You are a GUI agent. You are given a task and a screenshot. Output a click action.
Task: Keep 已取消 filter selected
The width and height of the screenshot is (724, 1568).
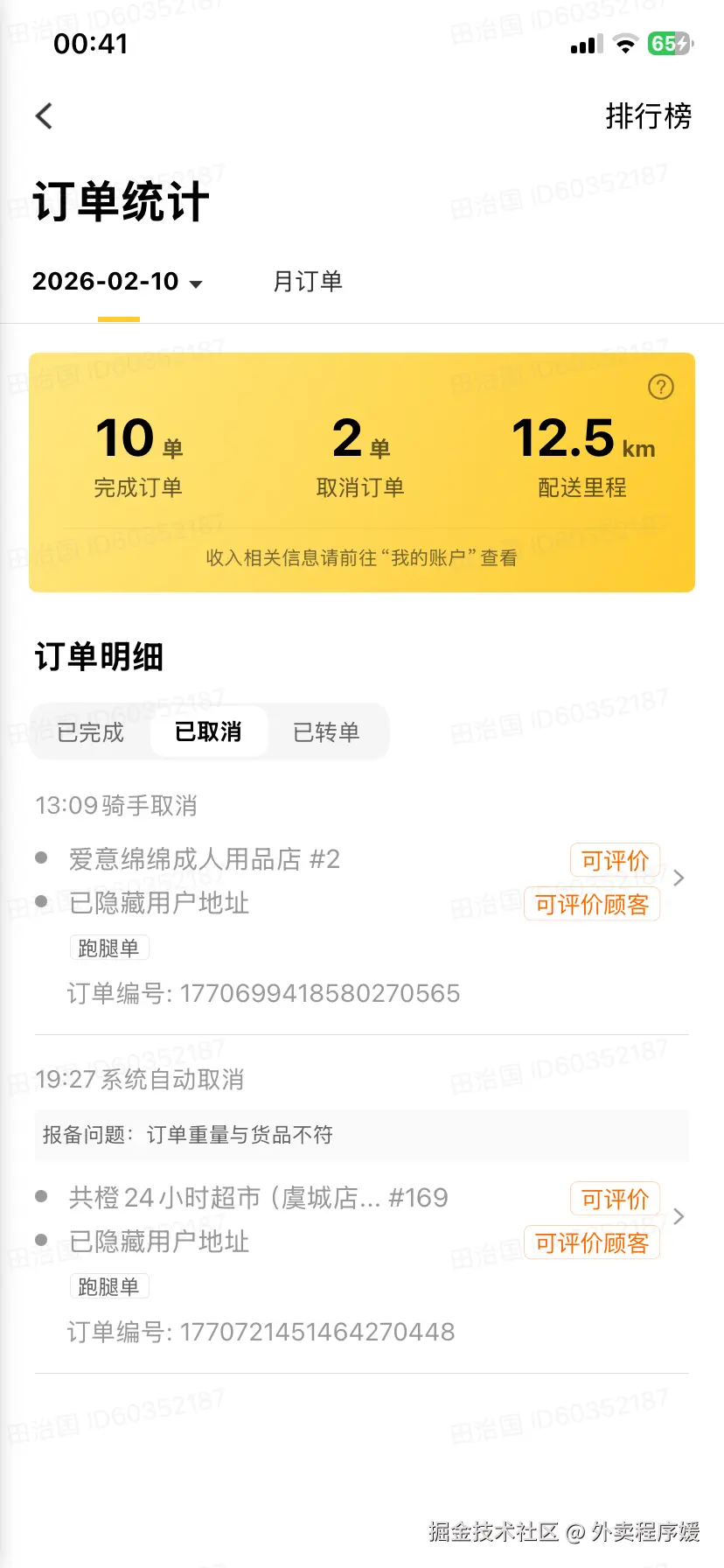[209, 731]
